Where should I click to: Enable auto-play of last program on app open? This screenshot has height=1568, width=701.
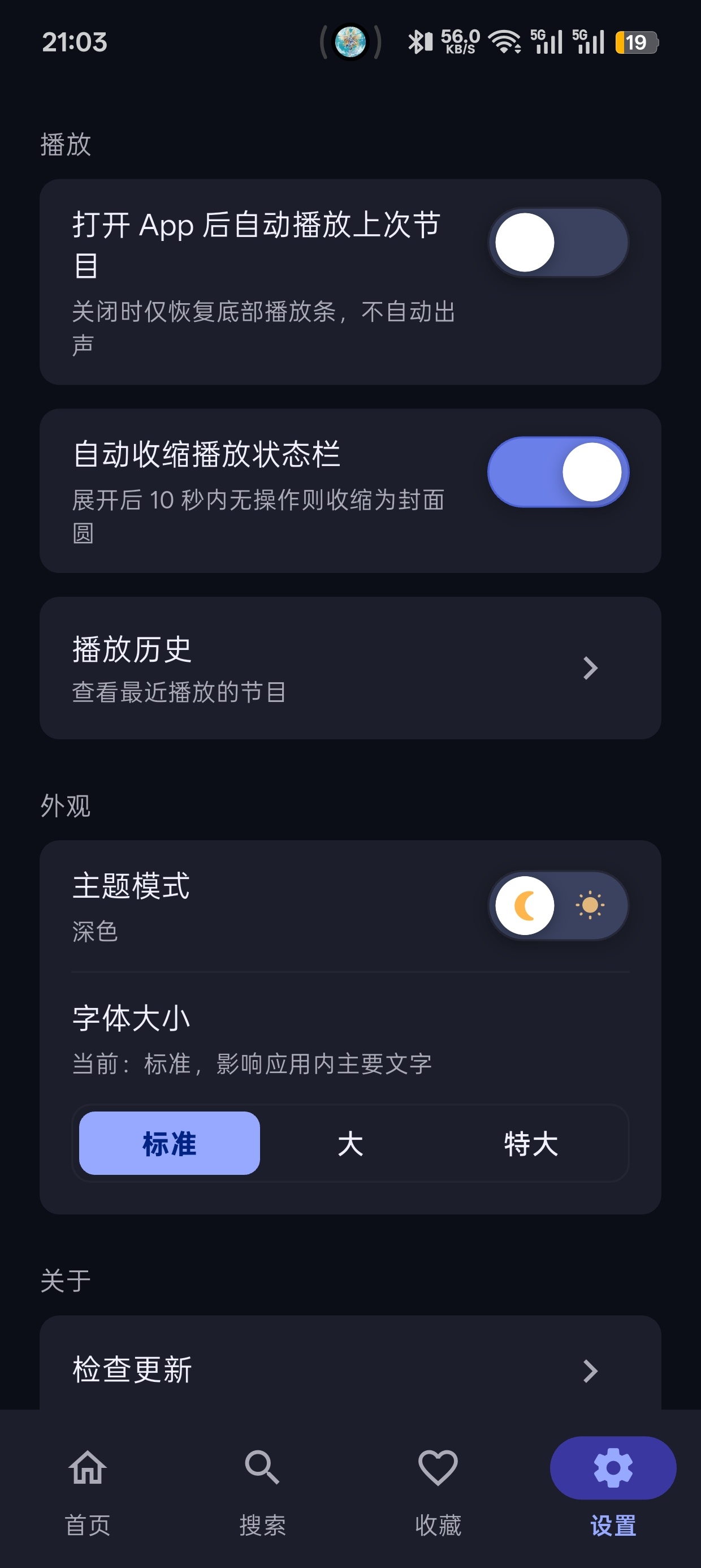coord(558,242)
